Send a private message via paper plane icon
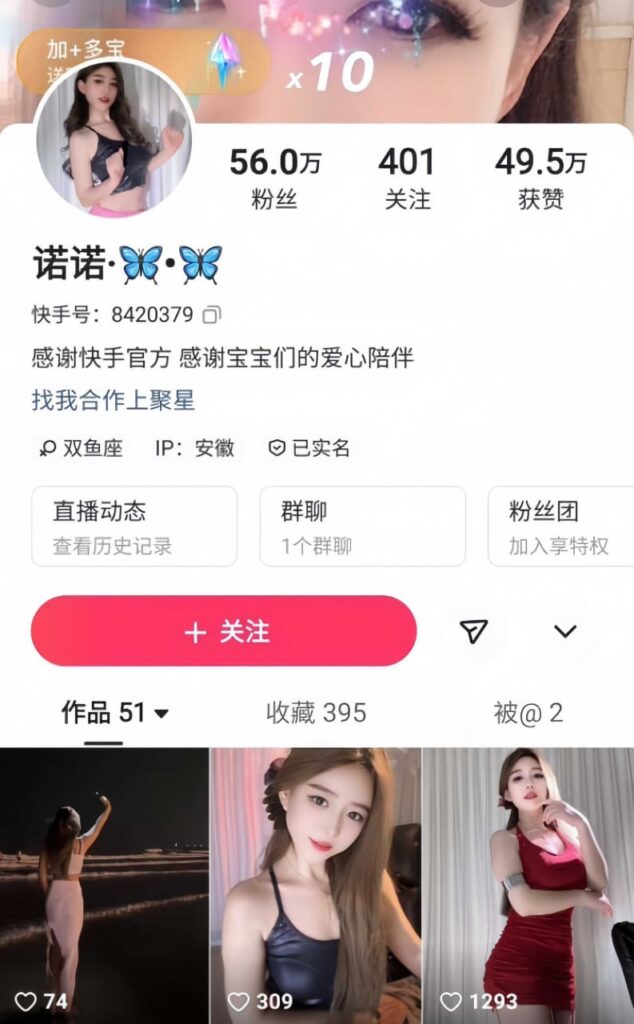Image resolution: width=634 pixels, height=1024 pixels. [473, 631]
